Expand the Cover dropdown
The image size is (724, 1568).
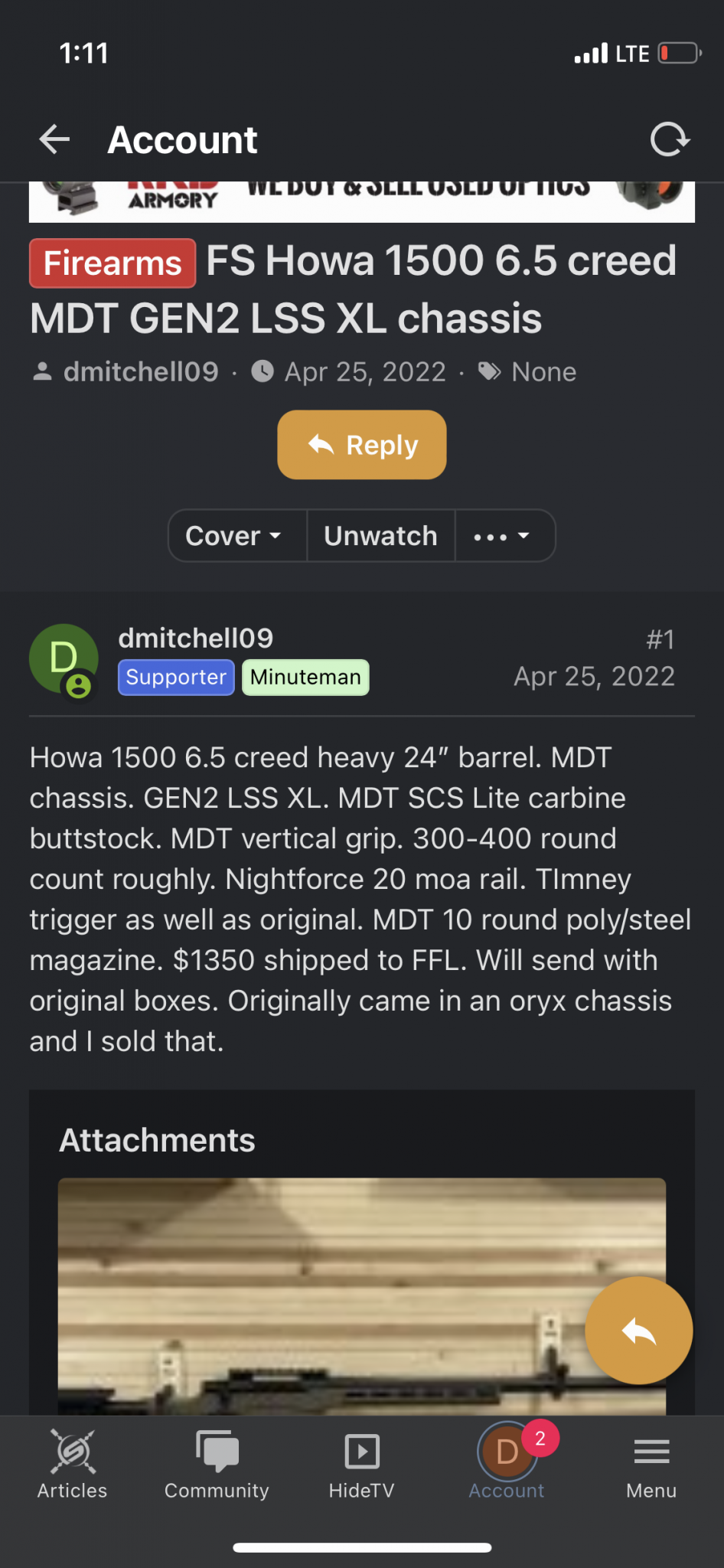(x=235, y=536)
